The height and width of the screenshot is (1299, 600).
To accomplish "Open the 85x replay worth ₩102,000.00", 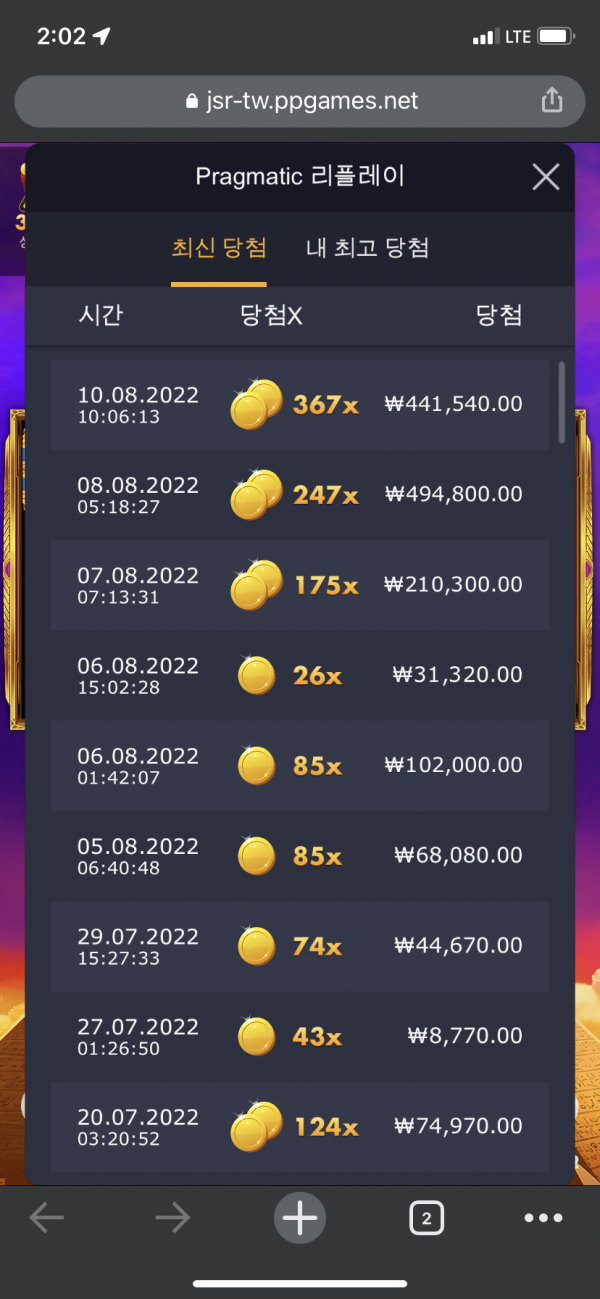I will 300,765.
